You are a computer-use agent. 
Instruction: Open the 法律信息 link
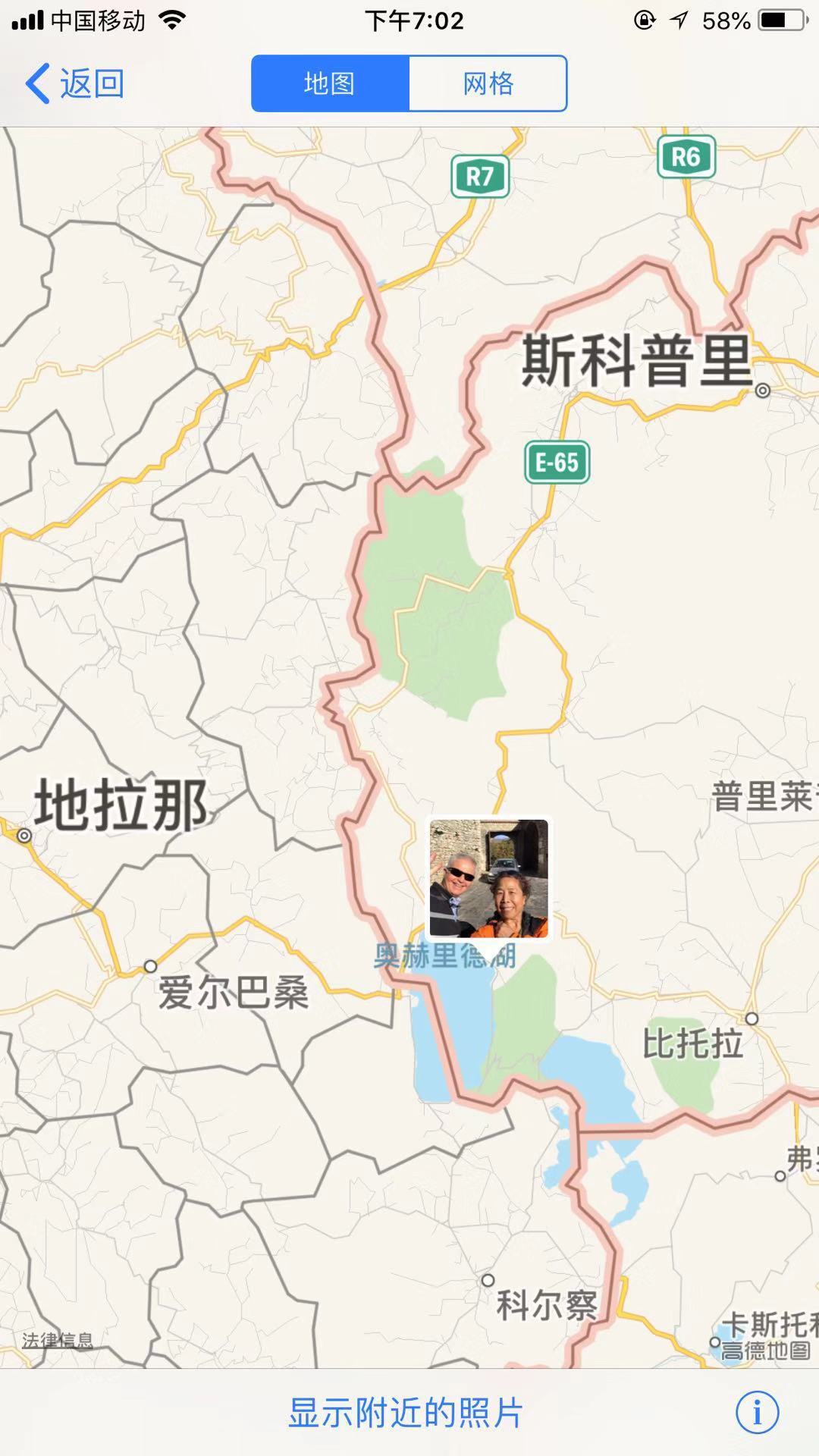coord(57,1341)
